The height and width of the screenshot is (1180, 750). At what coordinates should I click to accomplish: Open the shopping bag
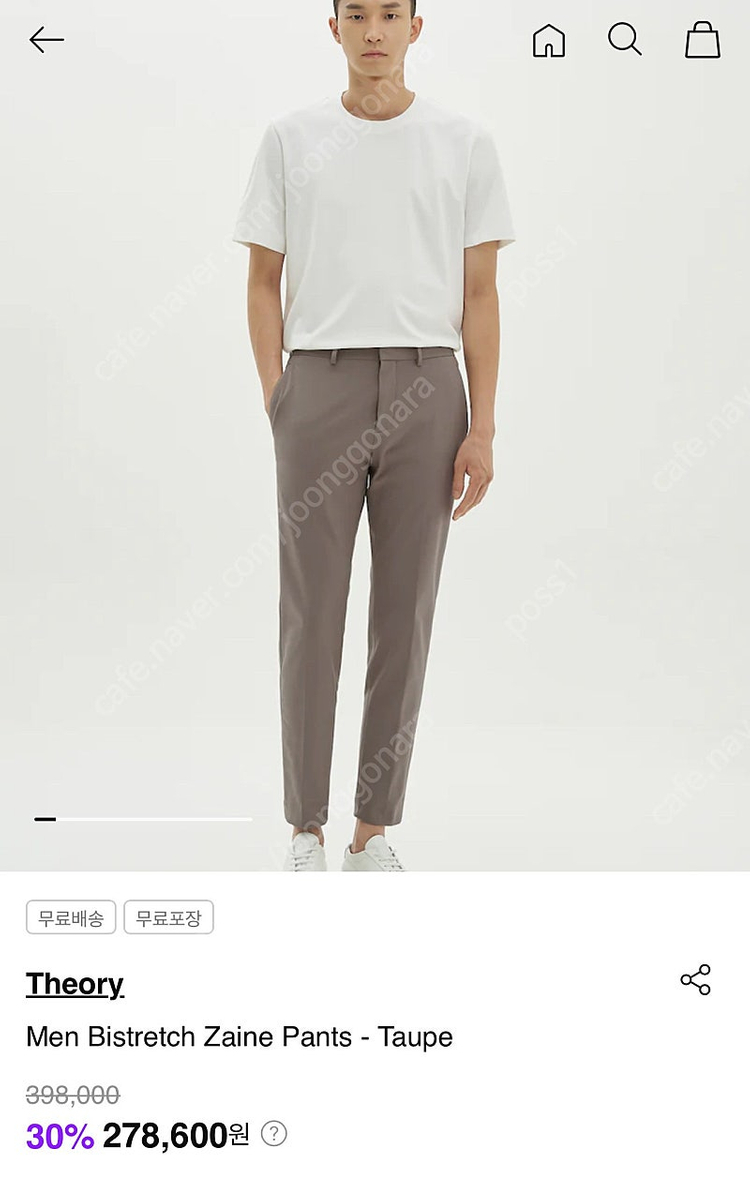pos(702,40)
